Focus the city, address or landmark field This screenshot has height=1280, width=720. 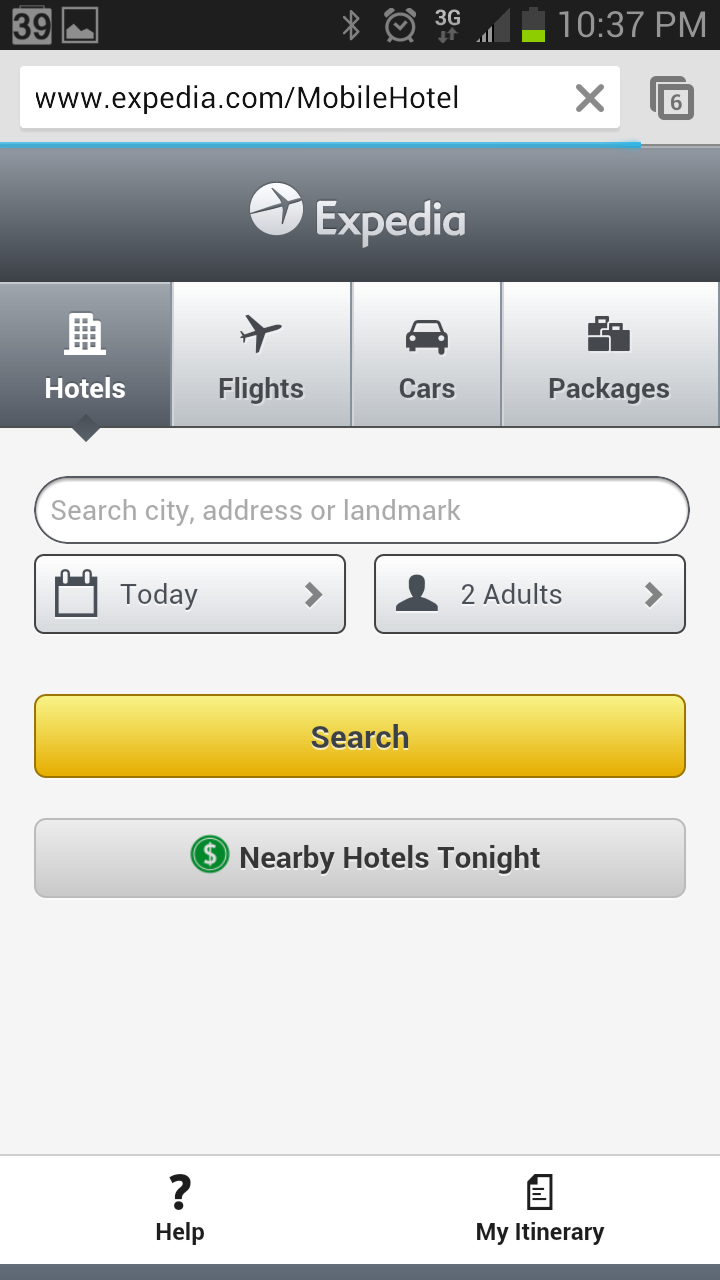(x=361, y=510)
